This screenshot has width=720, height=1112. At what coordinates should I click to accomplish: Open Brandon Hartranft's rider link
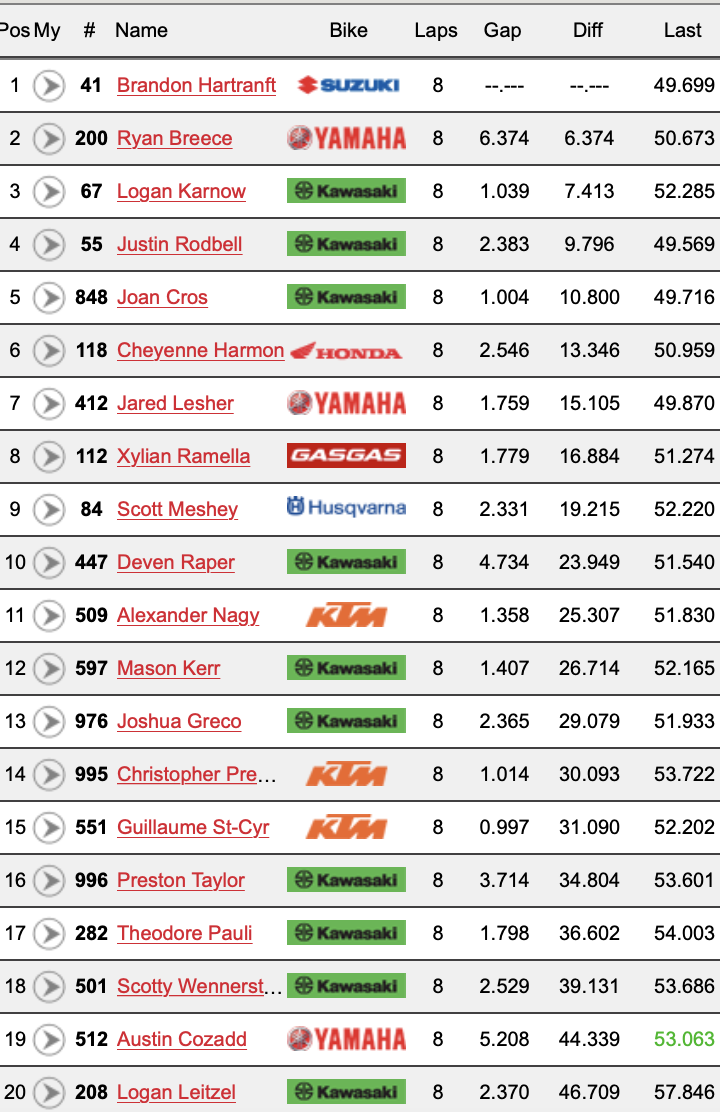pyautogui.click(x=196, y=85)
